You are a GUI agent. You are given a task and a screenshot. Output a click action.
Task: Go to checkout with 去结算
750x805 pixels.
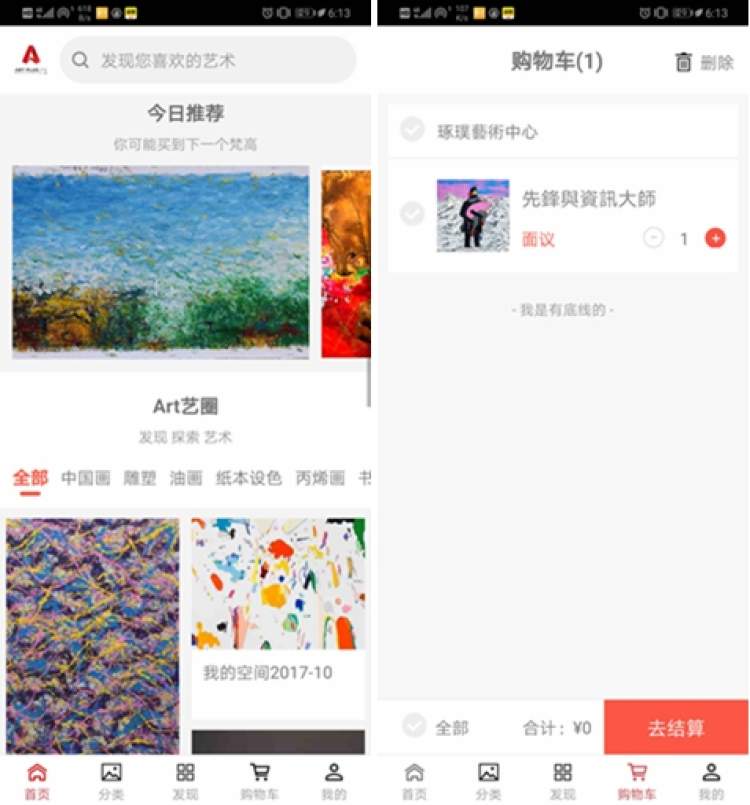click(x=676, y=727)
